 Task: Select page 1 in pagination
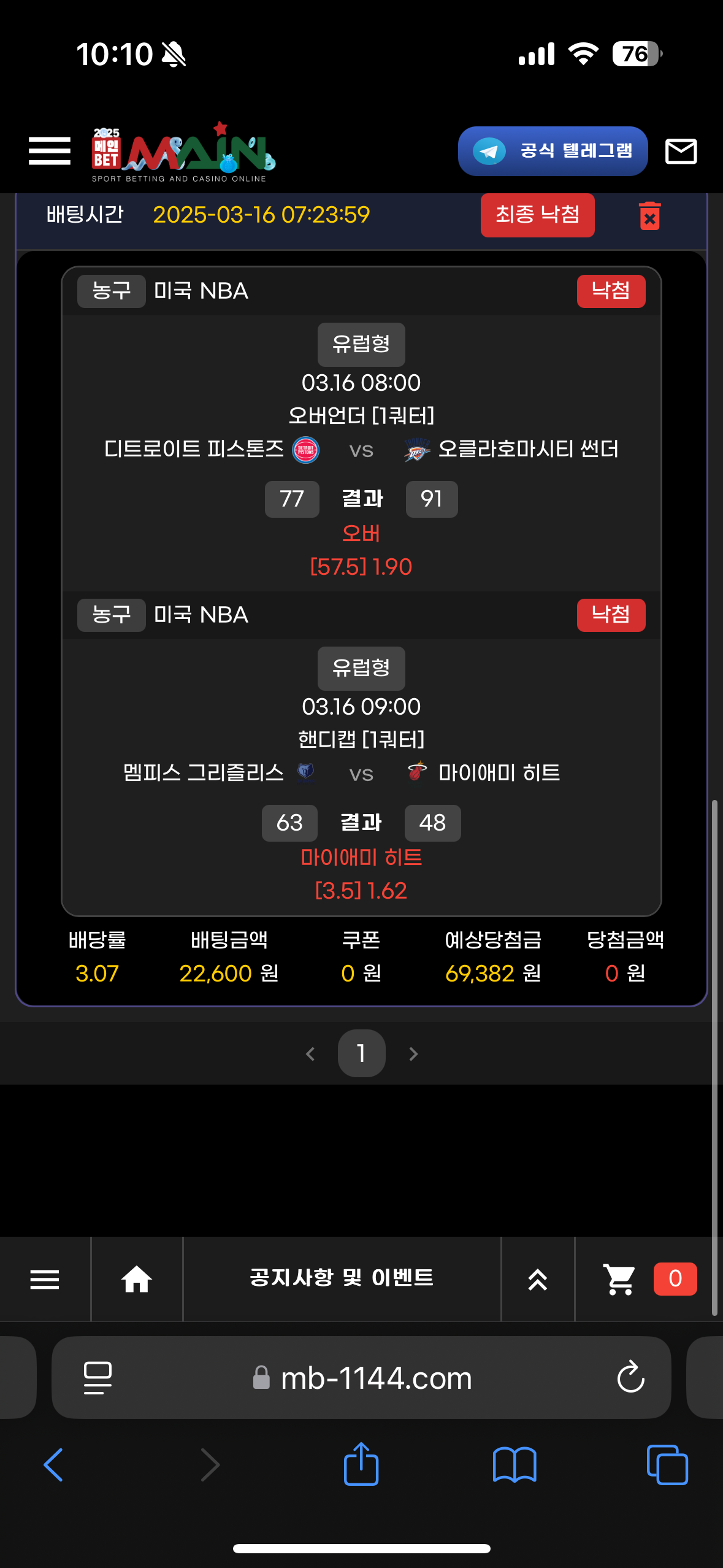361,1053
